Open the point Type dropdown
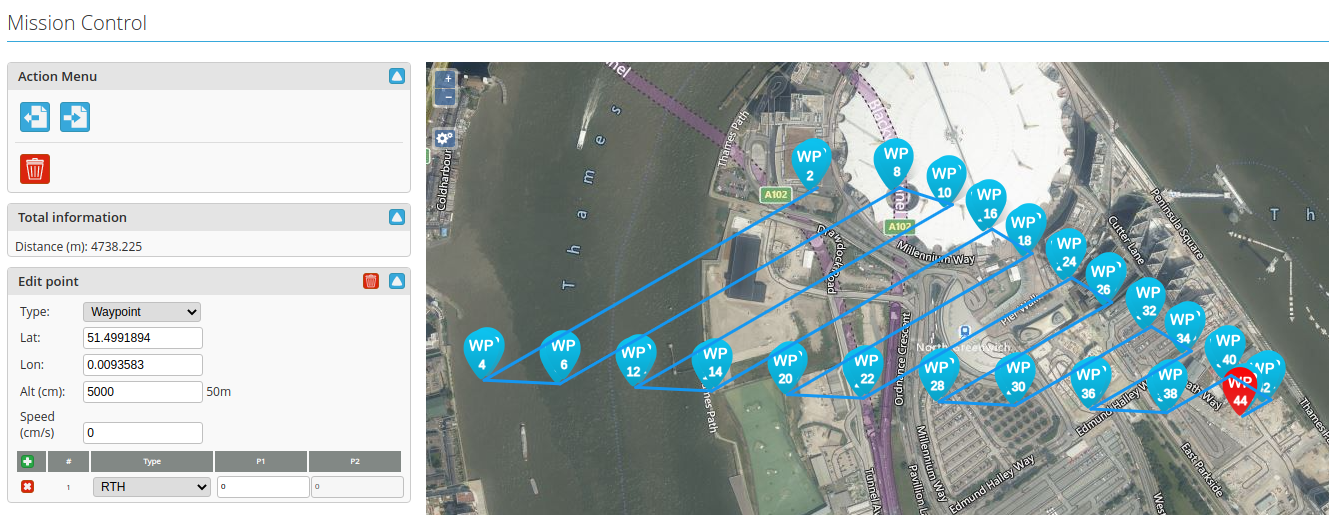 (142, 312)
